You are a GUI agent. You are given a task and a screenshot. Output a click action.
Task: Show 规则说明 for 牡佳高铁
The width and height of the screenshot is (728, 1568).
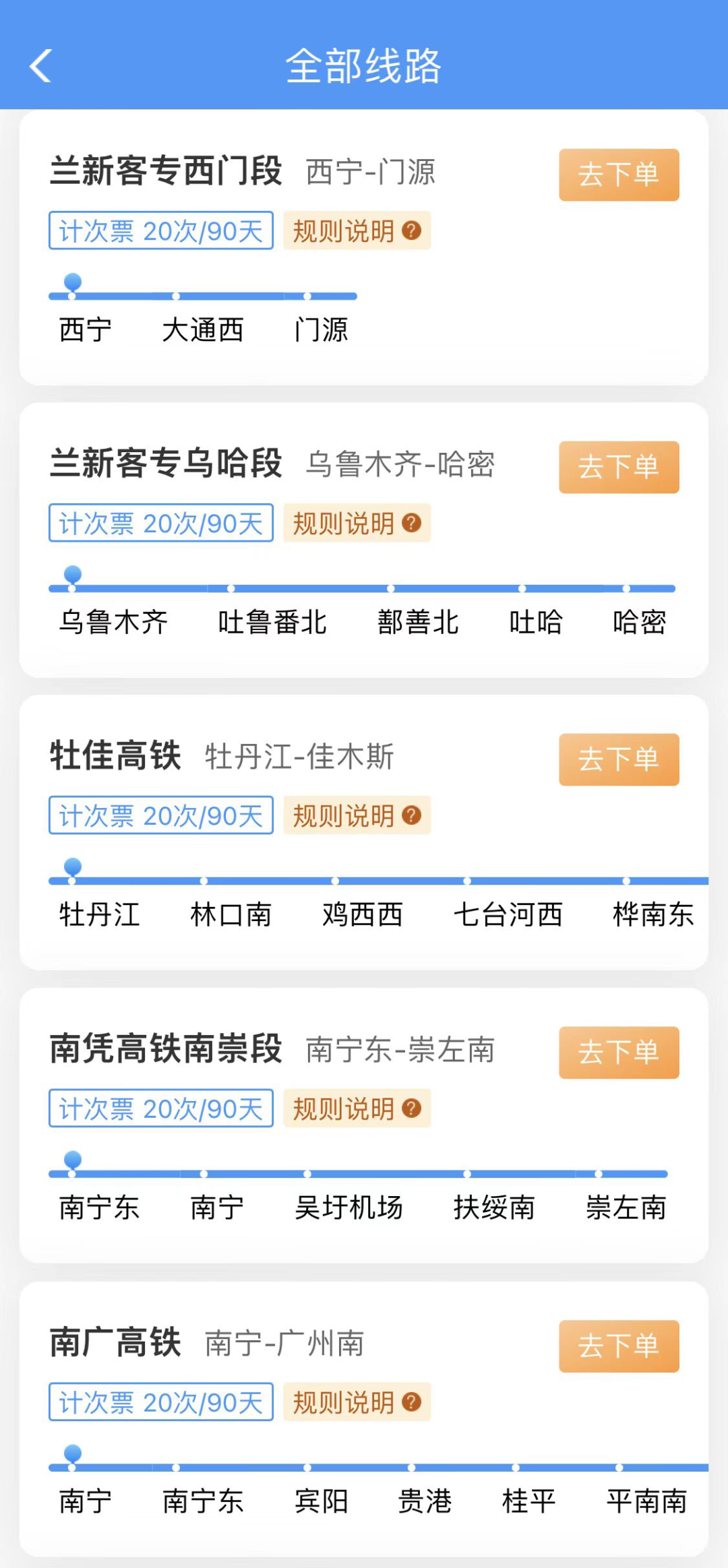click(x=357, y=816)
